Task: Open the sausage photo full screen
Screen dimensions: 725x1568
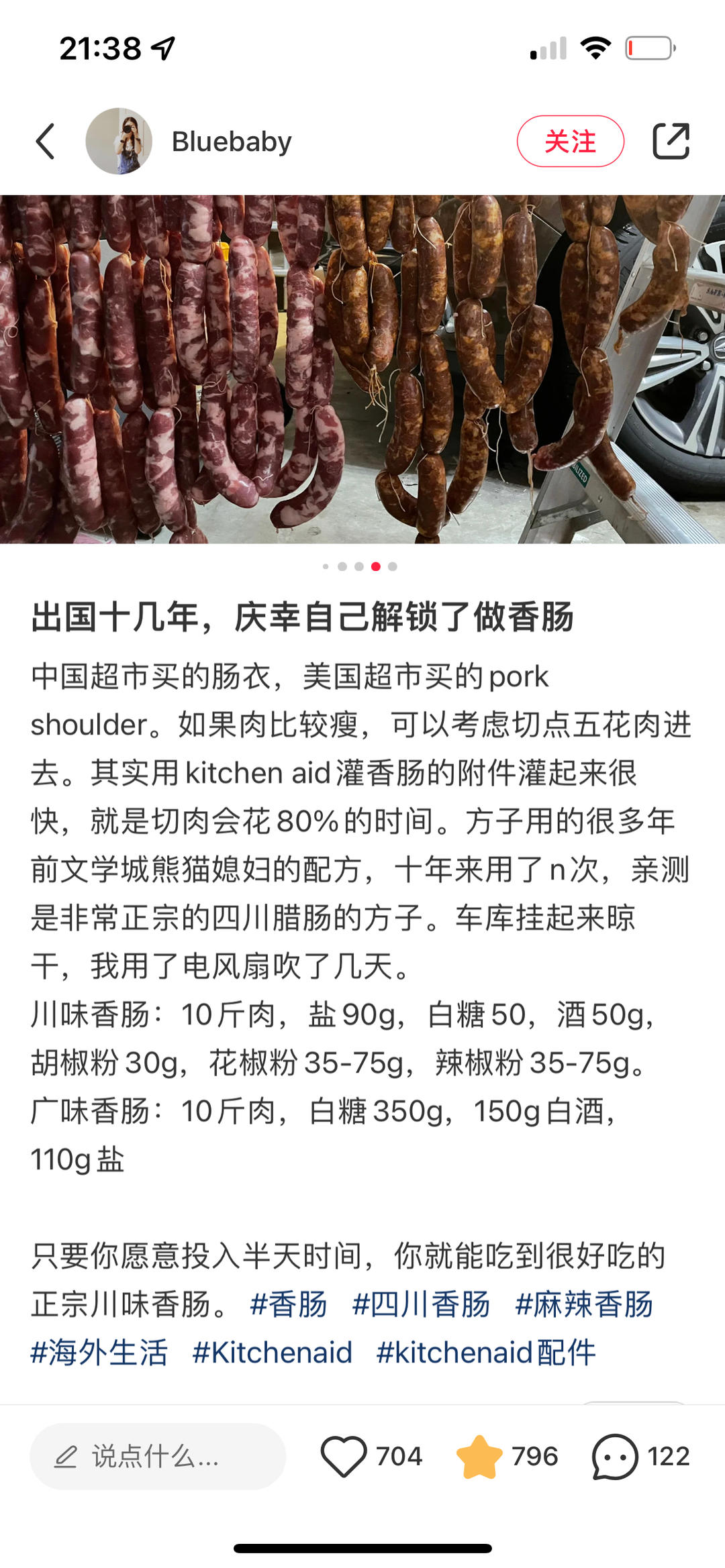Action: tap(362, 369)
